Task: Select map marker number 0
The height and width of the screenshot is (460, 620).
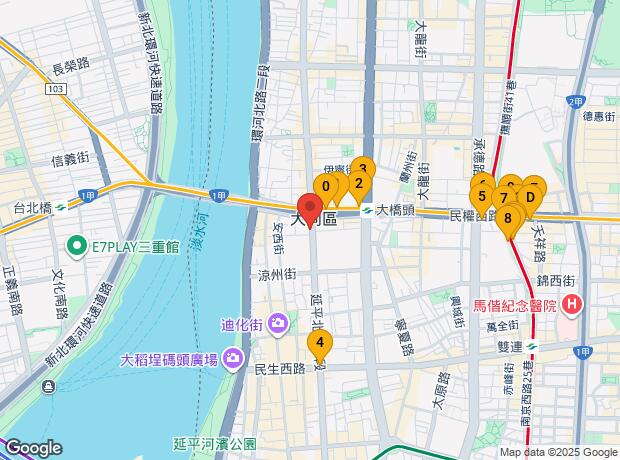Action: tap(326, 186)
